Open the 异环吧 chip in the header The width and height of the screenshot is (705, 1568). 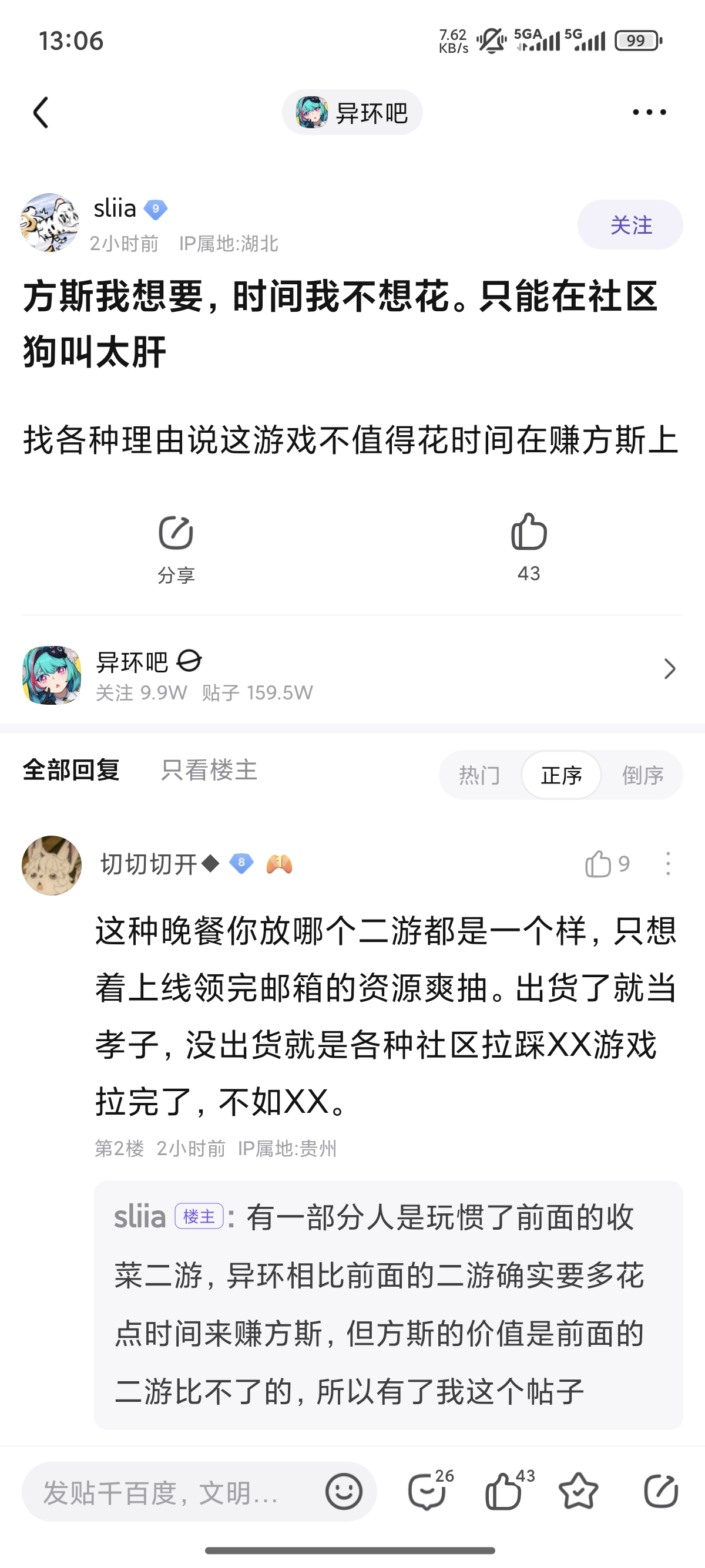tap(352, 113)
